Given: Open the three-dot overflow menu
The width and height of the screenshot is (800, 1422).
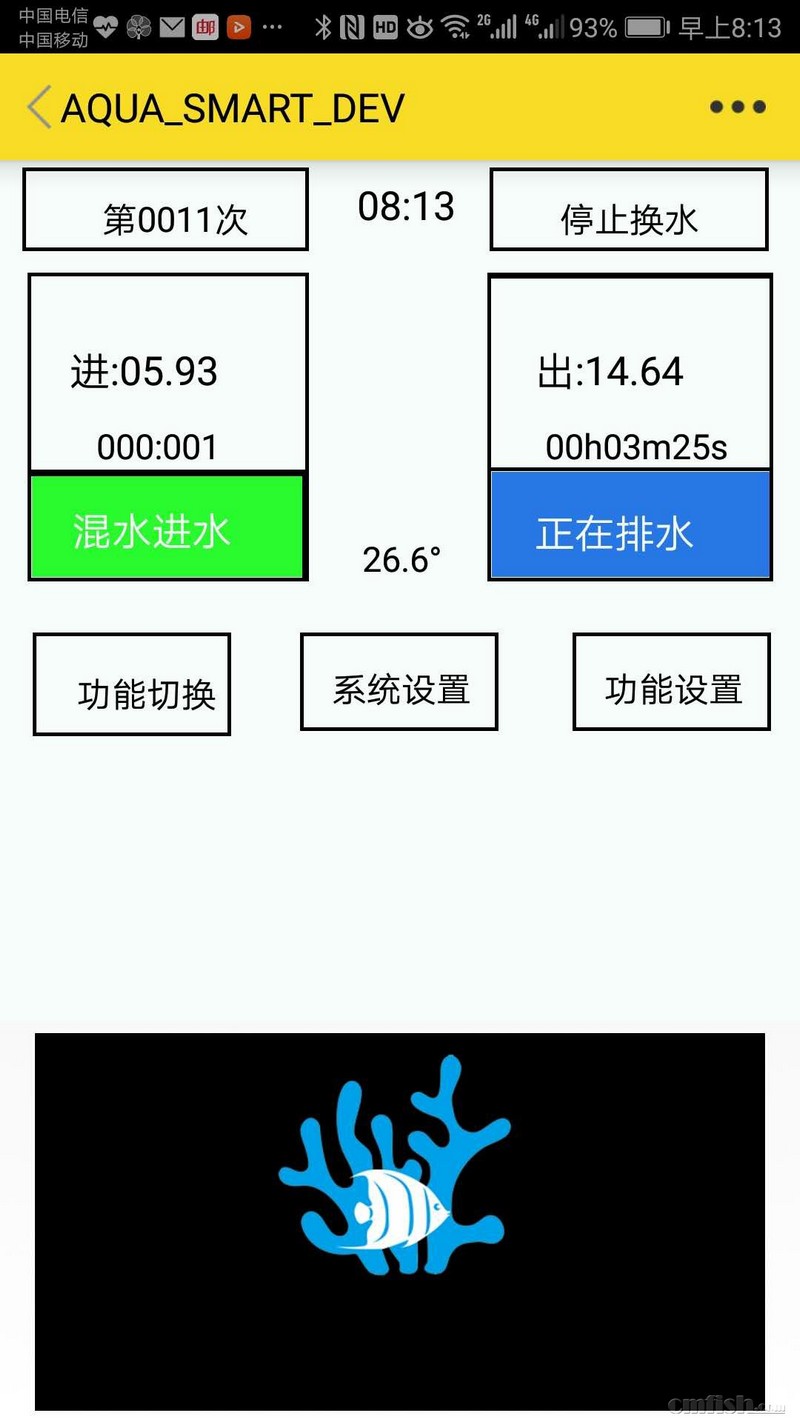Looking at the screenshot, I should tap(736, 107).
